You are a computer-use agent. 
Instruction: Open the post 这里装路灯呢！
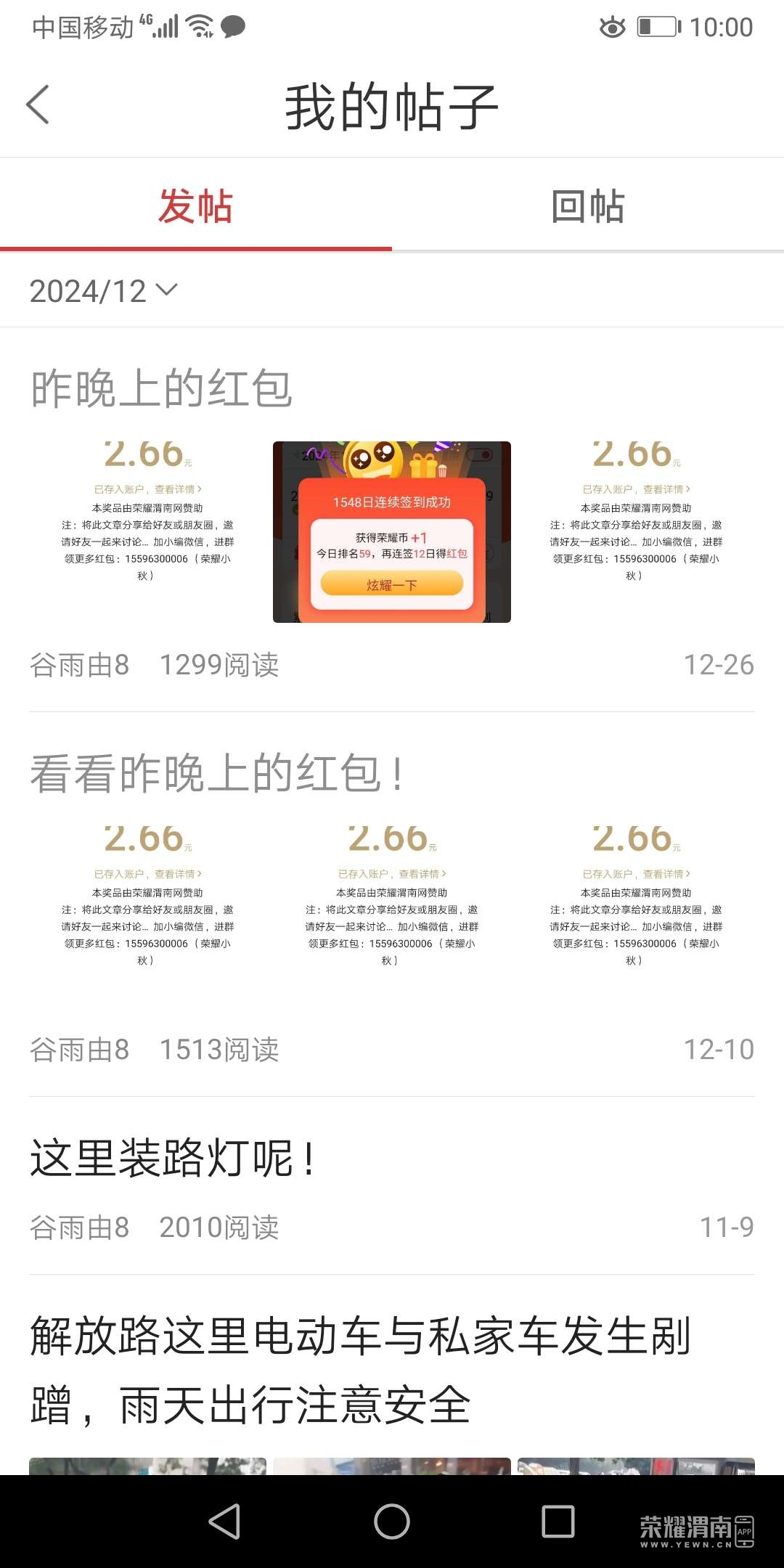[173, 1159]
